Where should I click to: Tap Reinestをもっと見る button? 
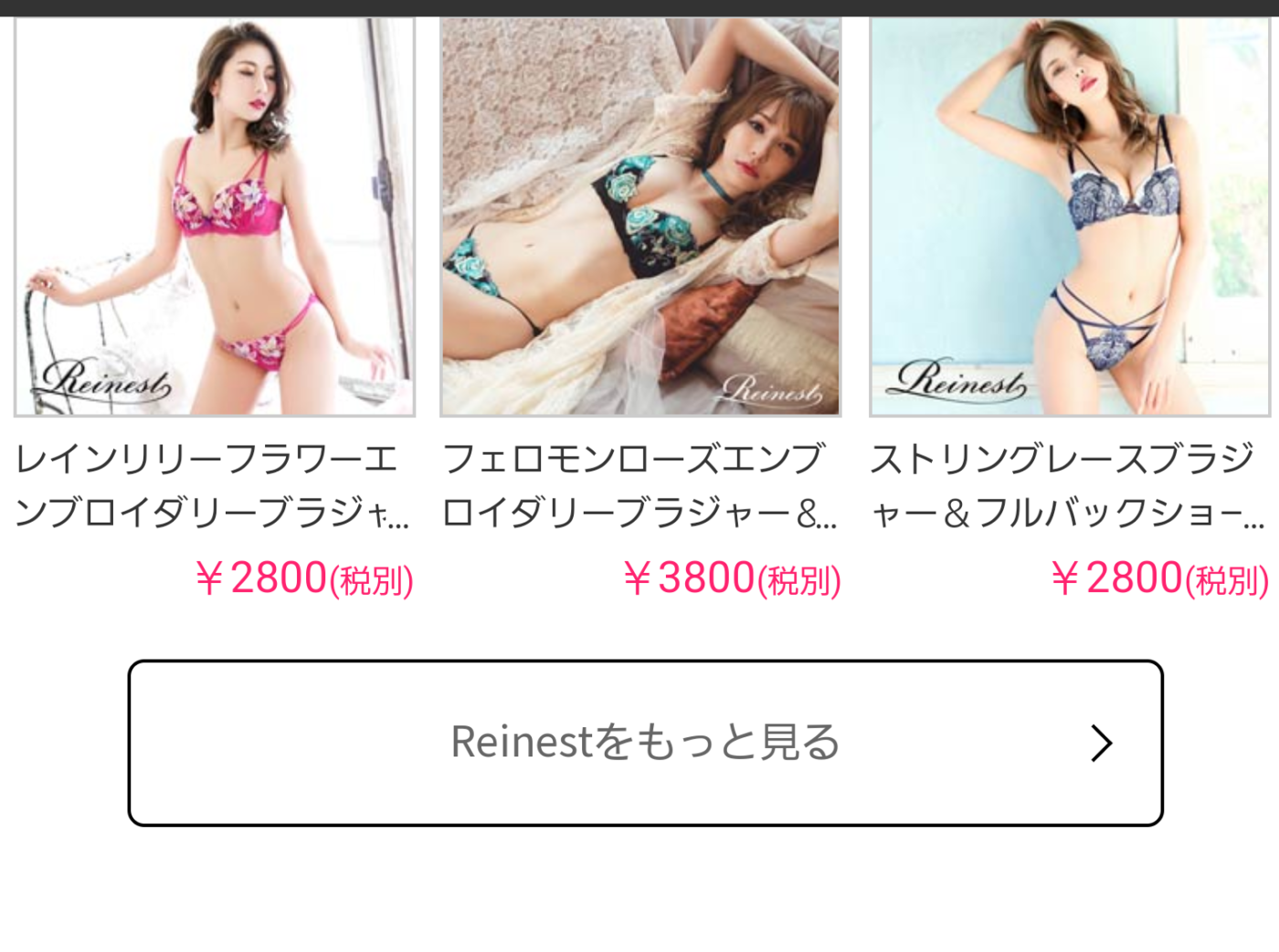645,743
